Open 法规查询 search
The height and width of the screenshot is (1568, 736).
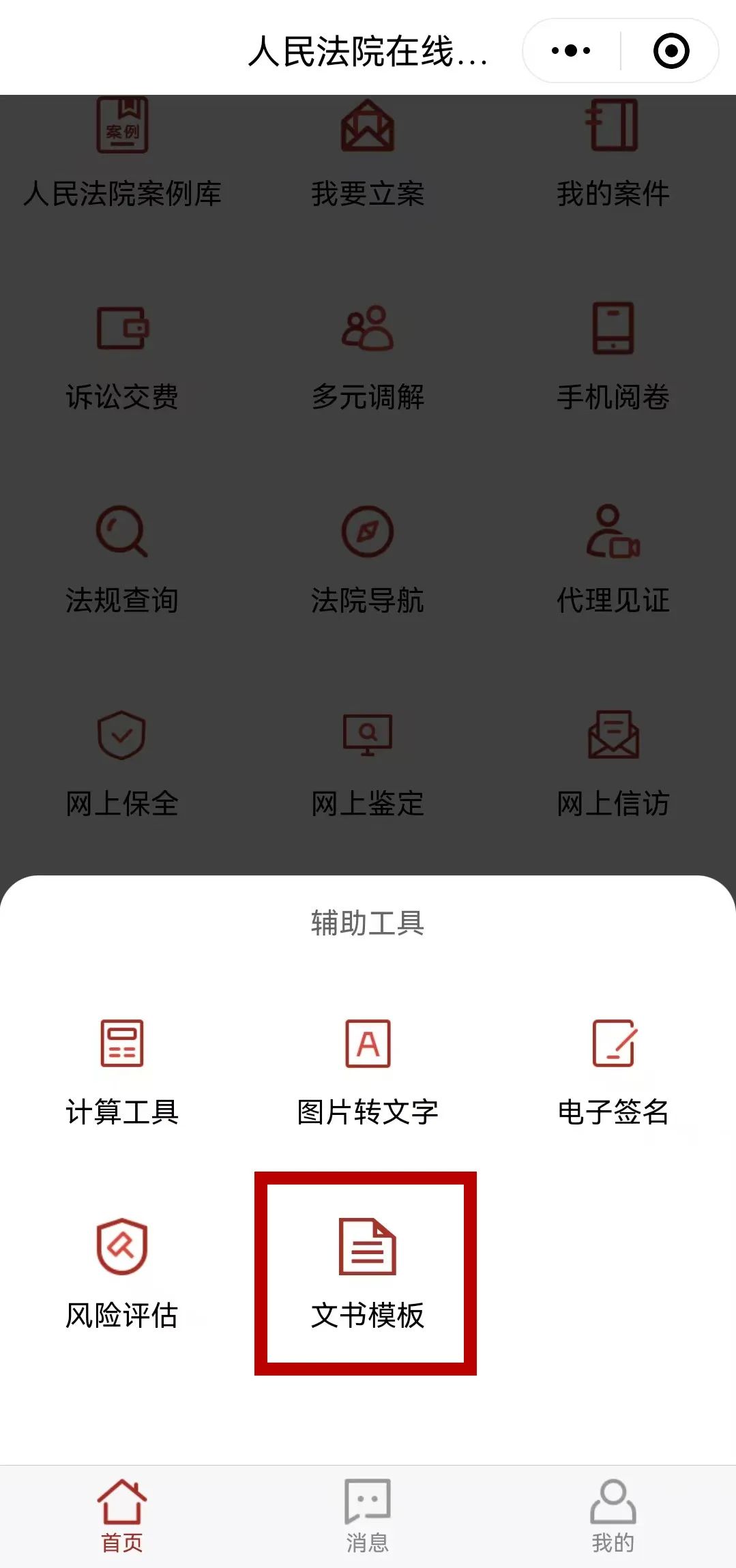pyautogui.click(x=122, y=560)
